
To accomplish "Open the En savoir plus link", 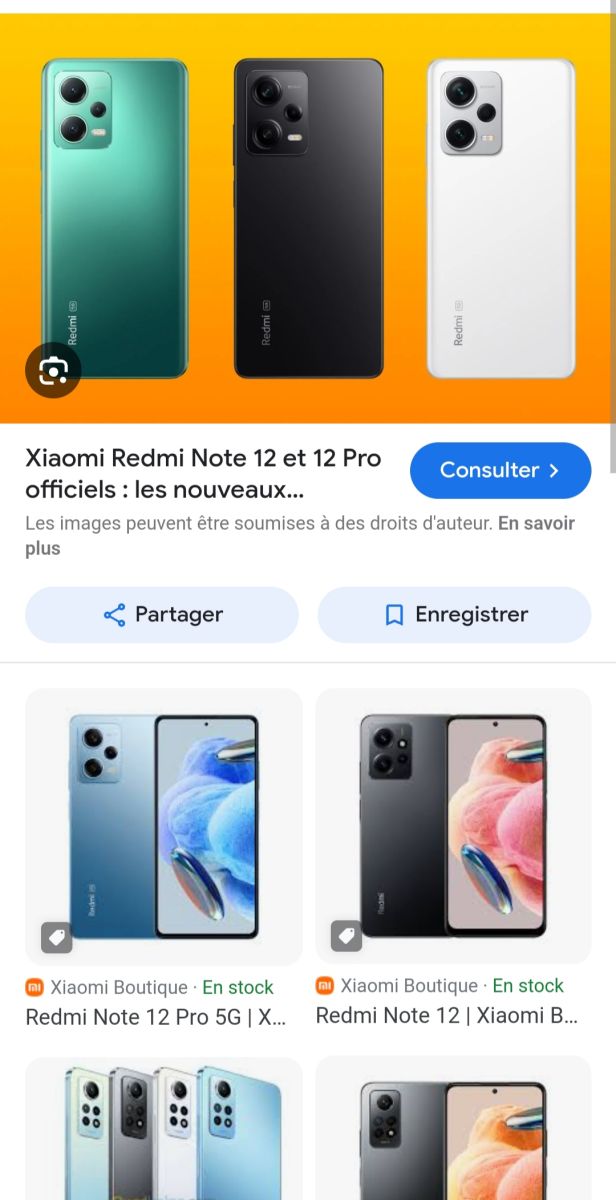I will click(300, 536).
